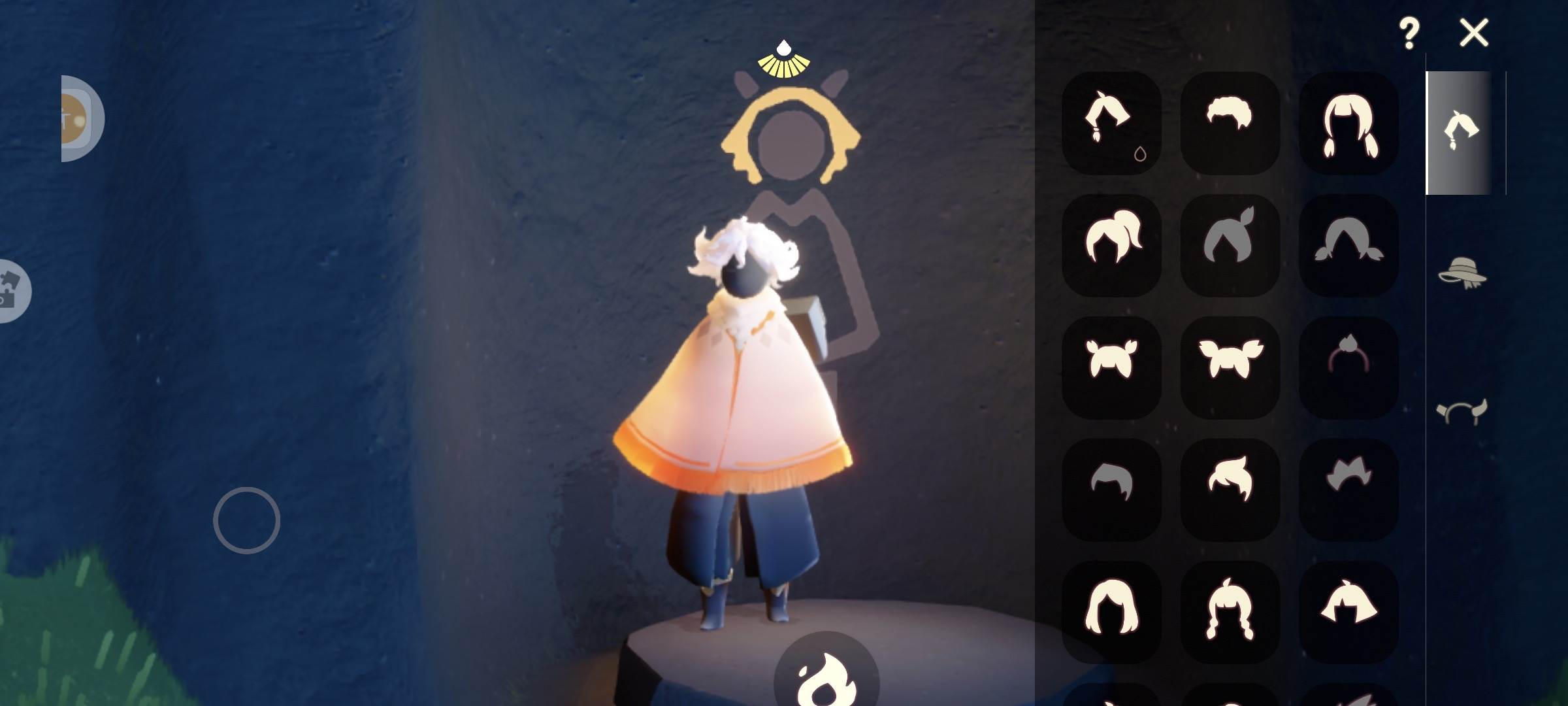Select the shoulder-length bob hairstyle
1568x706 pixels.
point(1111,611)
